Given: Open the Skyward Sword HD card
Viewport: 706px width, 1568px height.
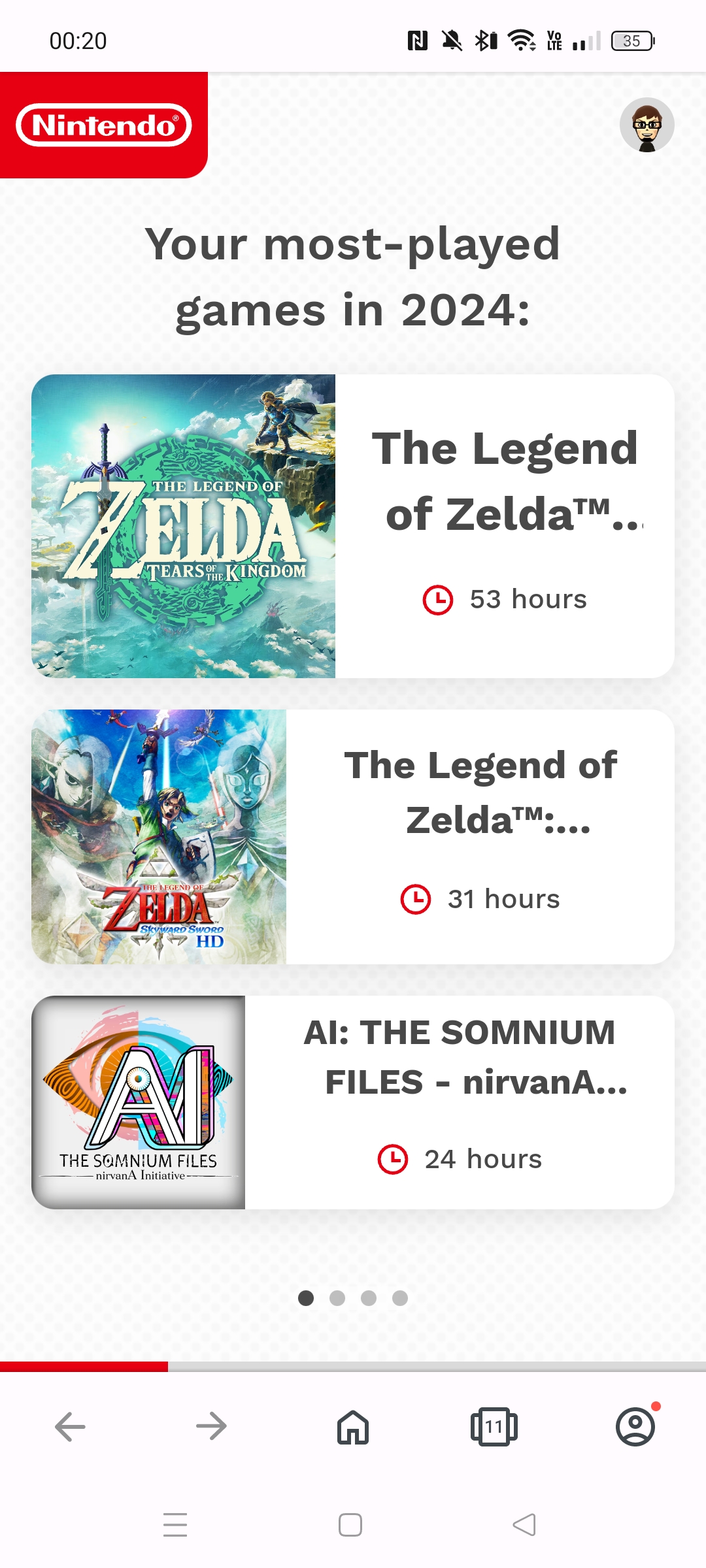Looking at the screenshot, I should [x=353, y=837].
